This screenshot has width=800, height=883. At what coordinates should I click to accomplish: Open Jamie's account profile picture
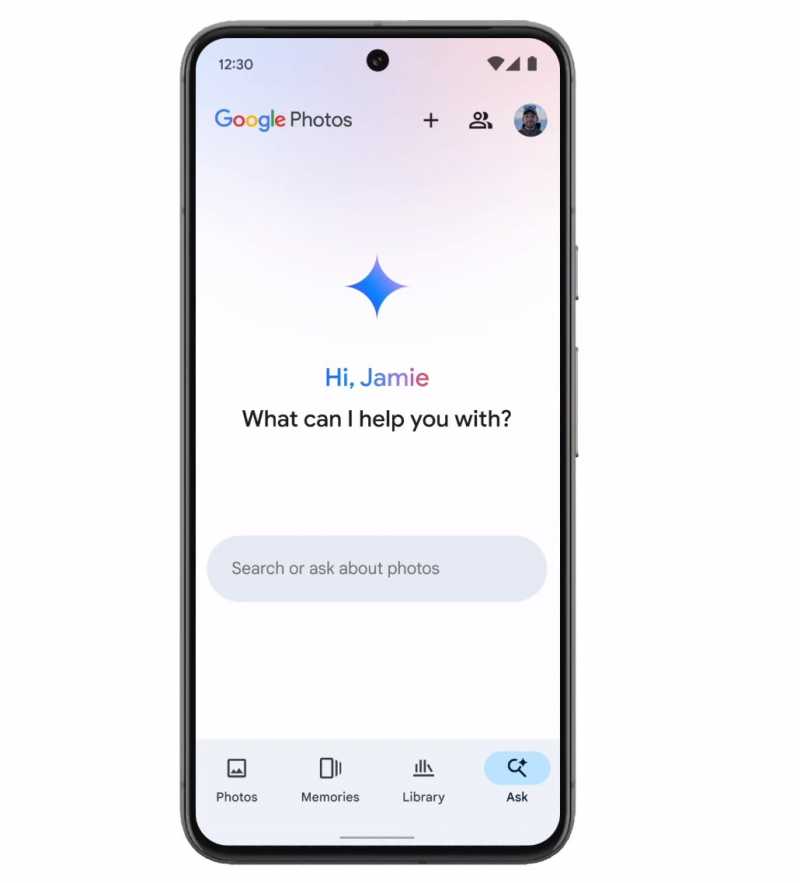[x=530, y=121]
